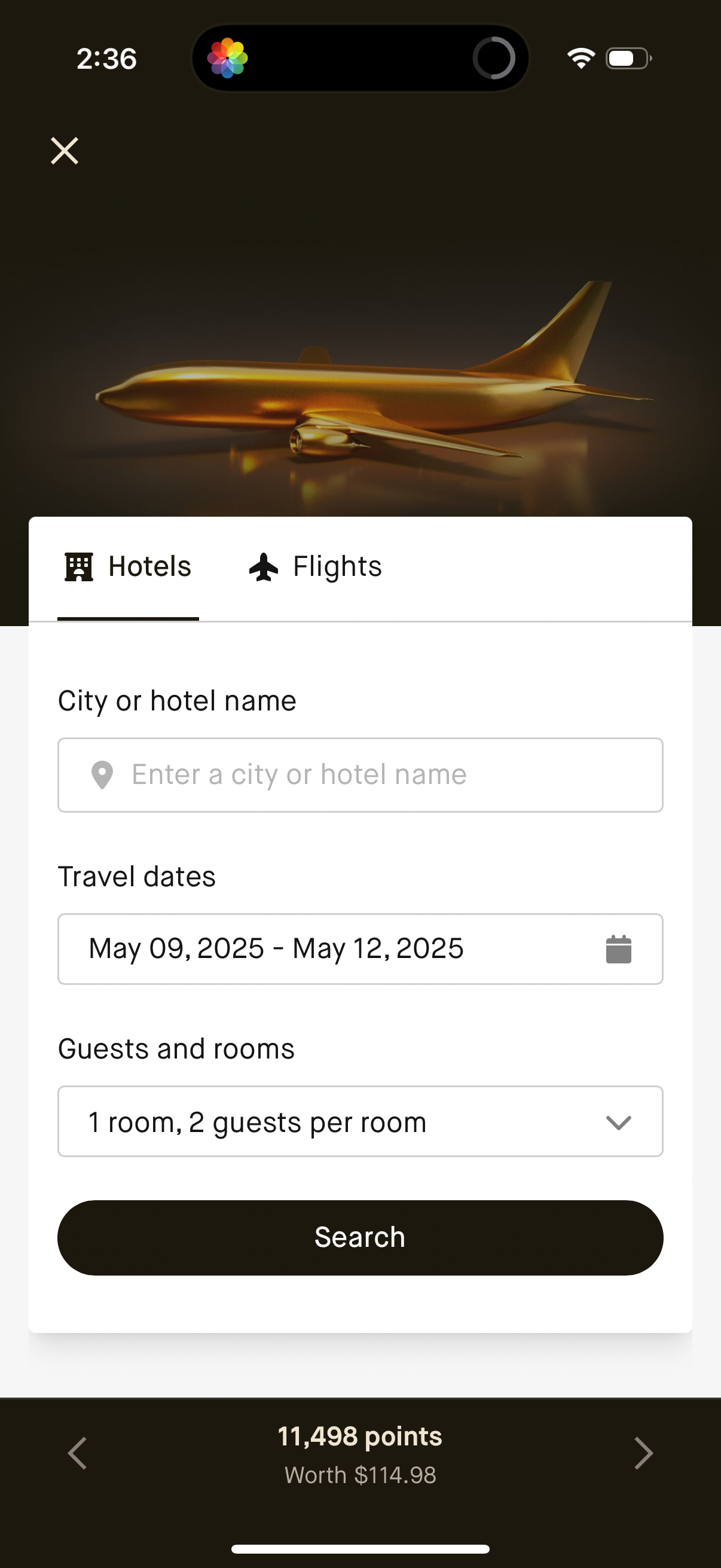Go to next page with right arrow
Image resolution: width=721 pixels, height=1568 pixels.
[x=643, y=1453]
